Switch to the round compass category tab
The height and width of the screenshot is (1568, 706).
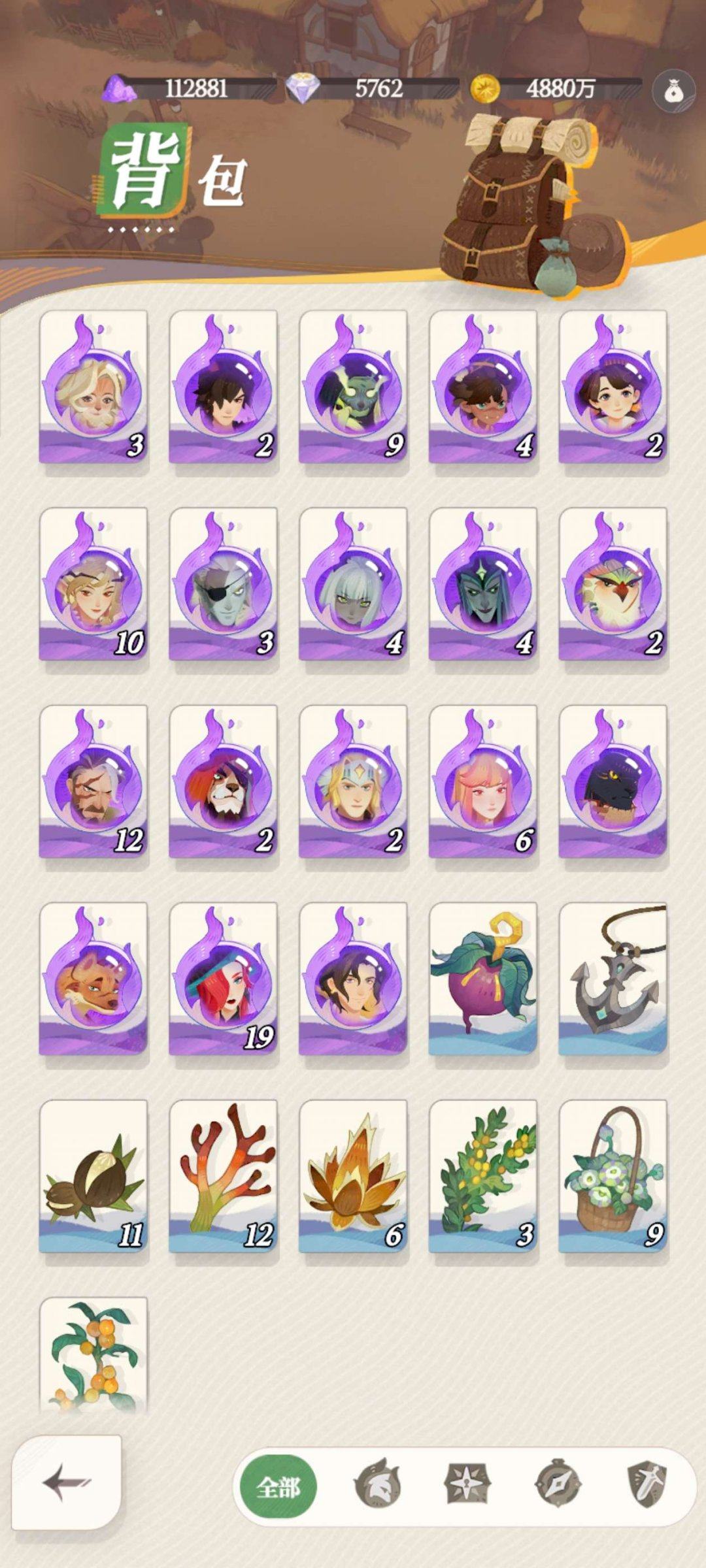pyautogui.click(x=558, y=1487)
